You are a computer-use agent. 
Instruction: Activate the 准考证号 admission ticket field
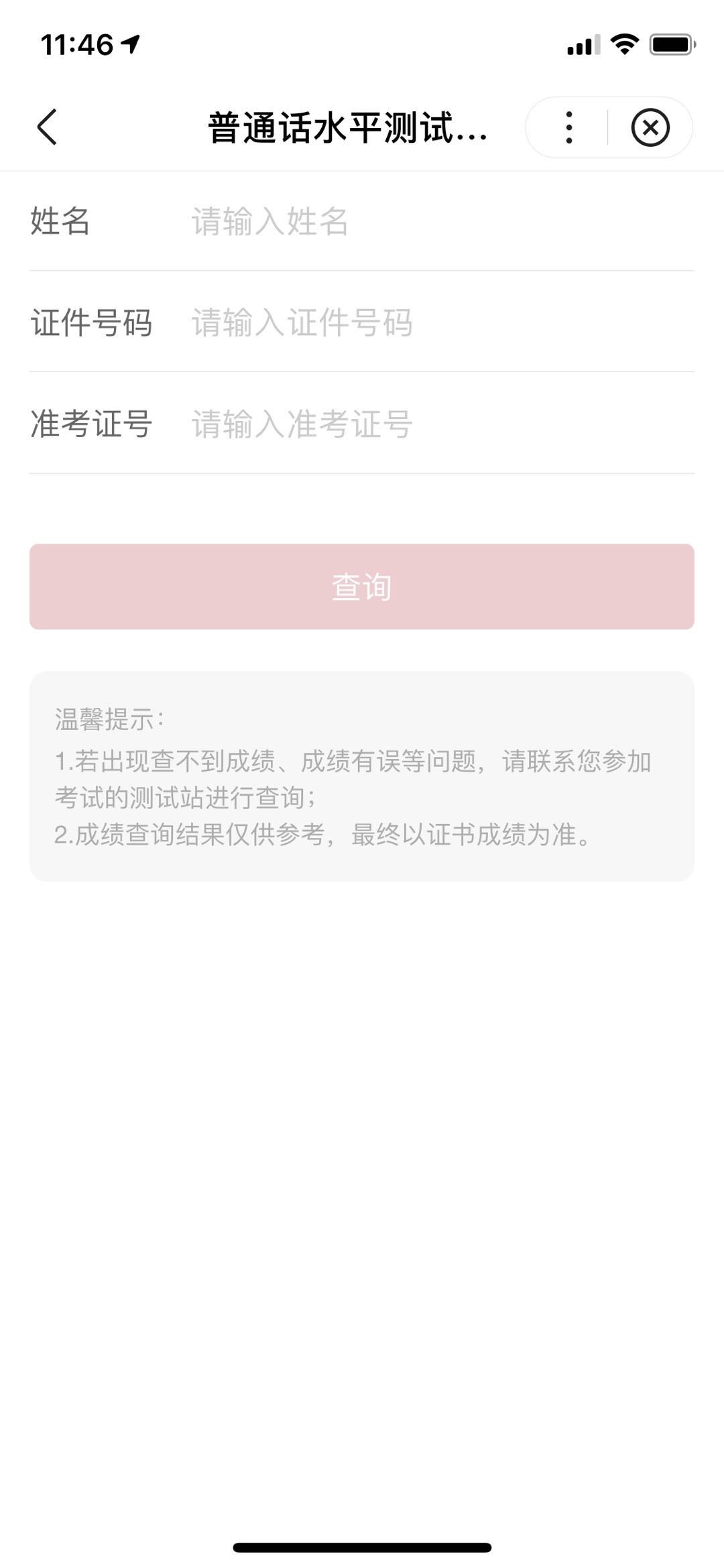click(x=436, y=424)
